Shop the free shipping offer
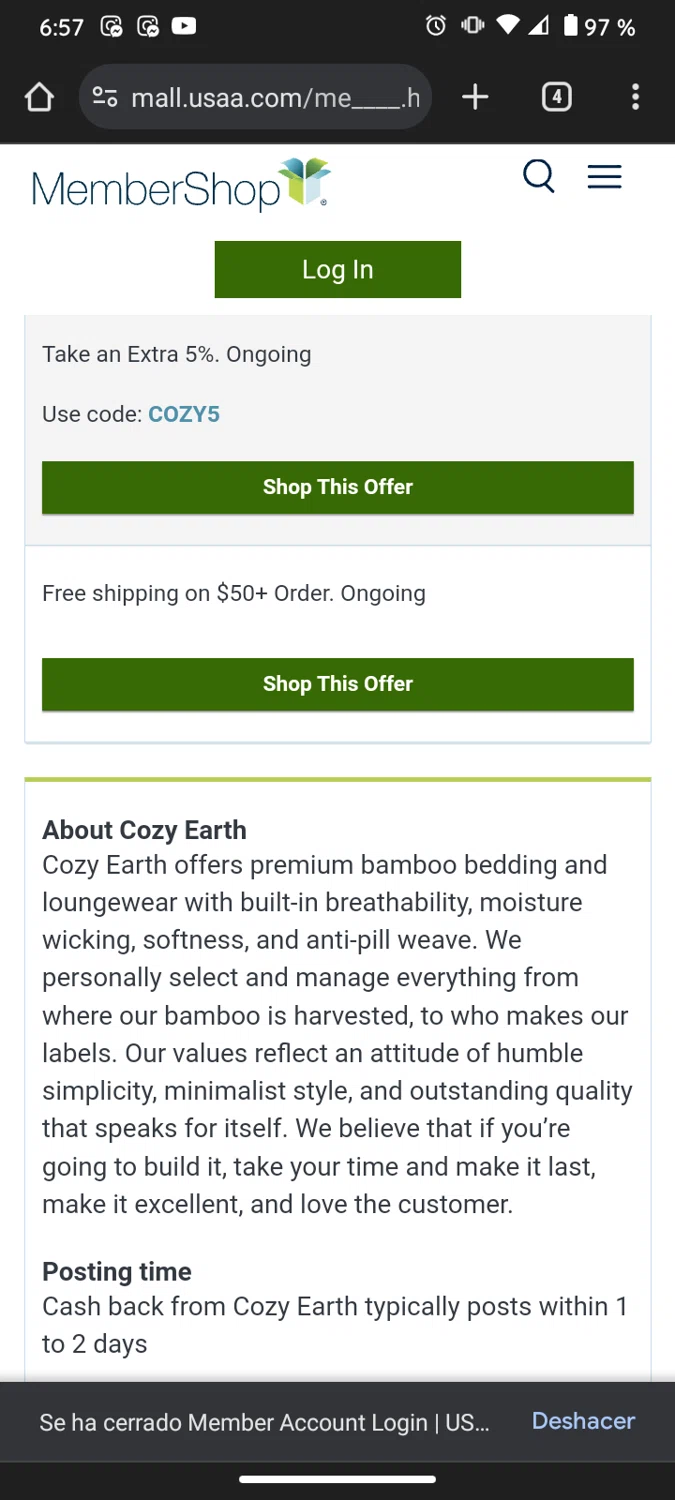The height and width of the screenshot is (1500, 675). [x=337, y=684]
